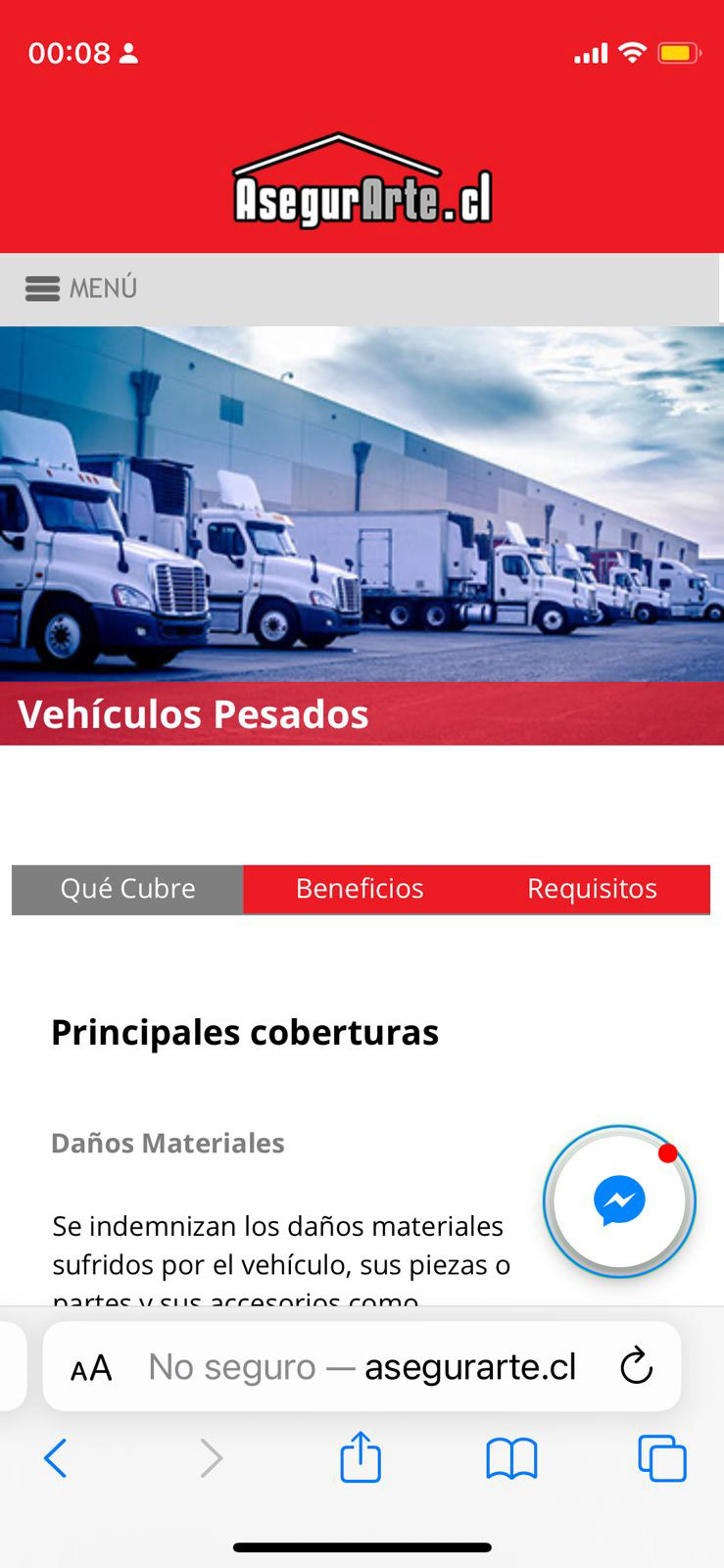Open Safari bookmarks

(x=511, y=1458)
